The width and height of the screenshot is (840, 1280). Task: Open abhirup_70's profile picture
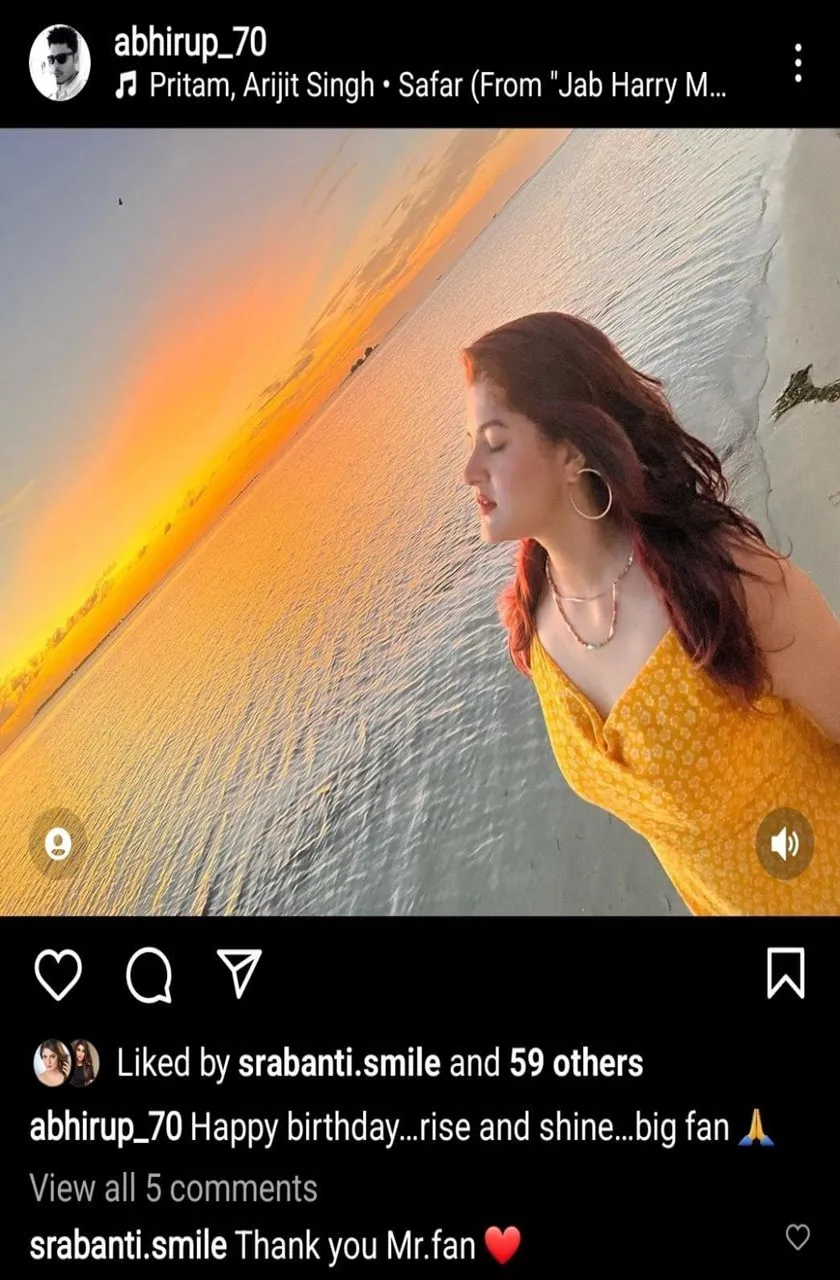(x=59, y=63)
